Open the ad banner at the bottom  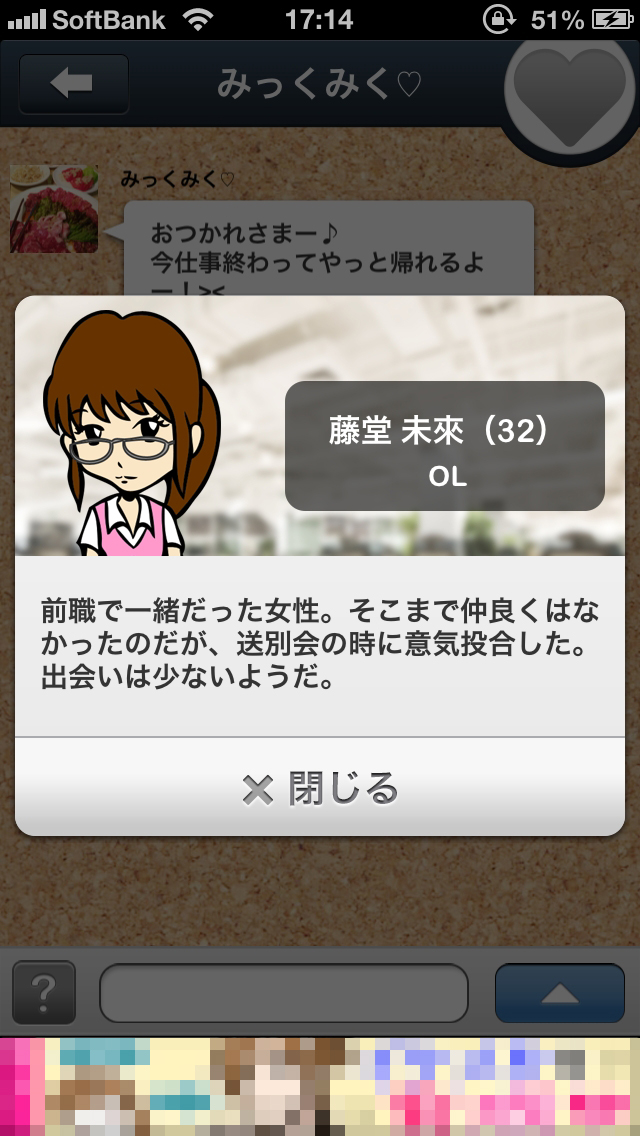(320, 1086)
